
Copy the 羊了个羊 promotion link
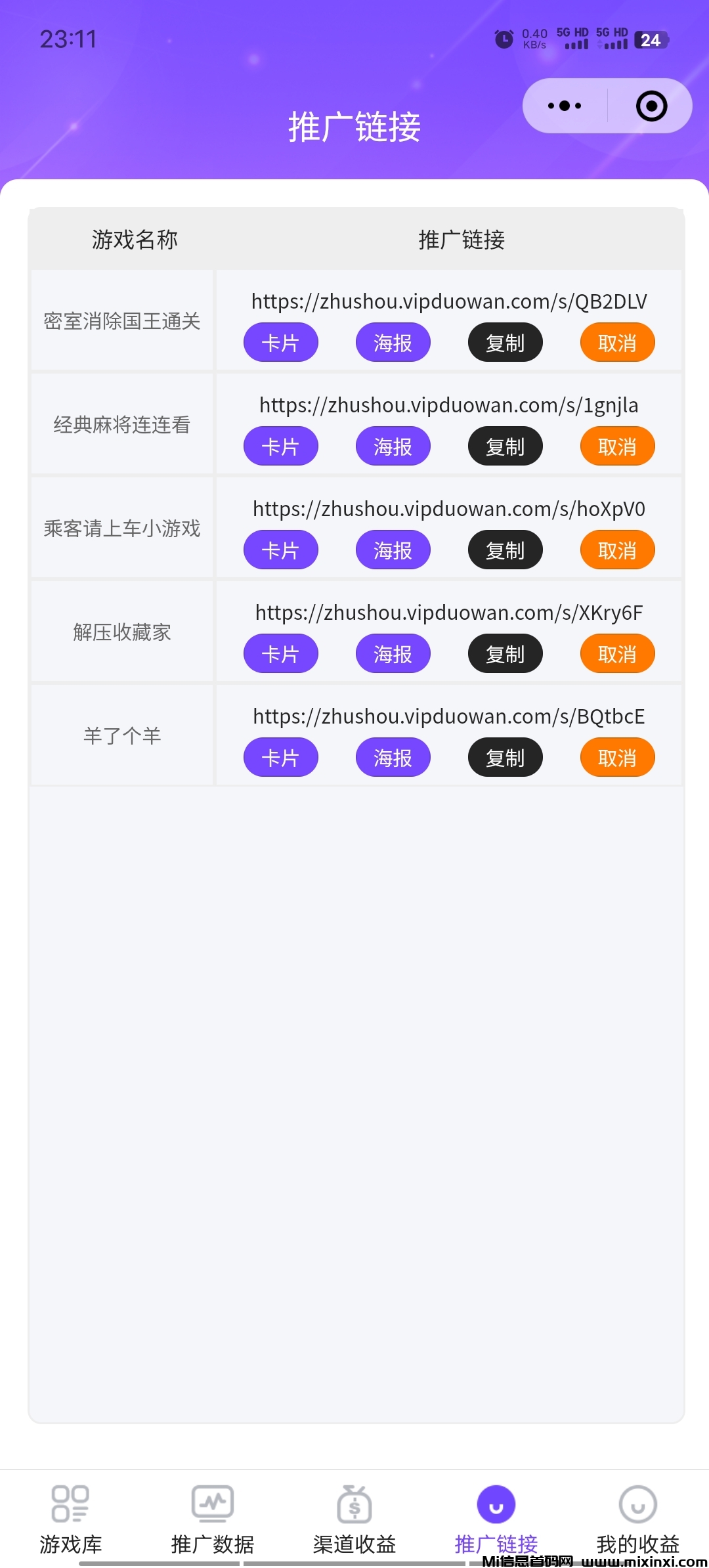(505, 757)
